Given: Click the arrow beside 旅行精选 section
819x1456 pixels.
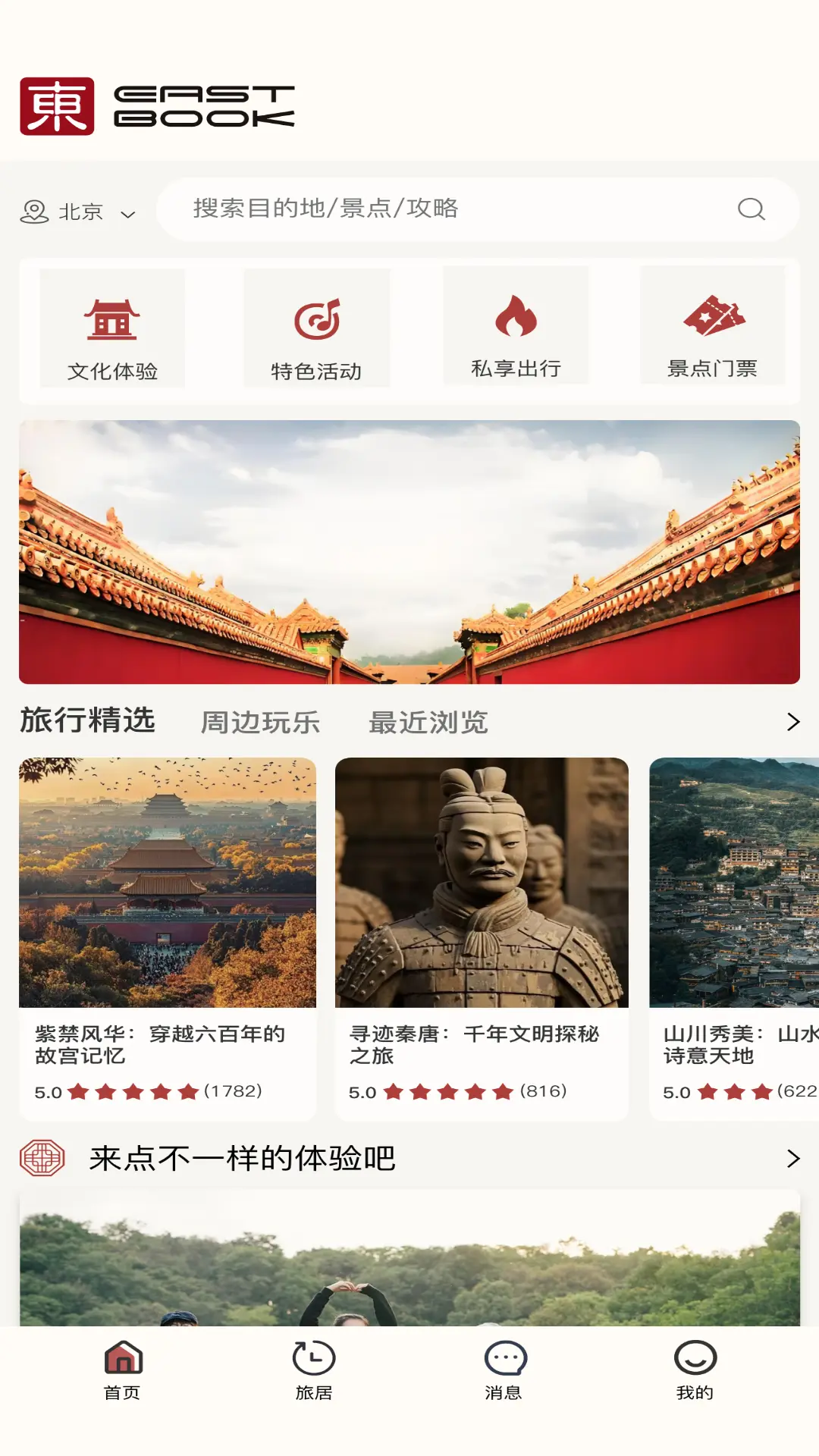Looking at the screenshot, I should click(x=792, y=720).
